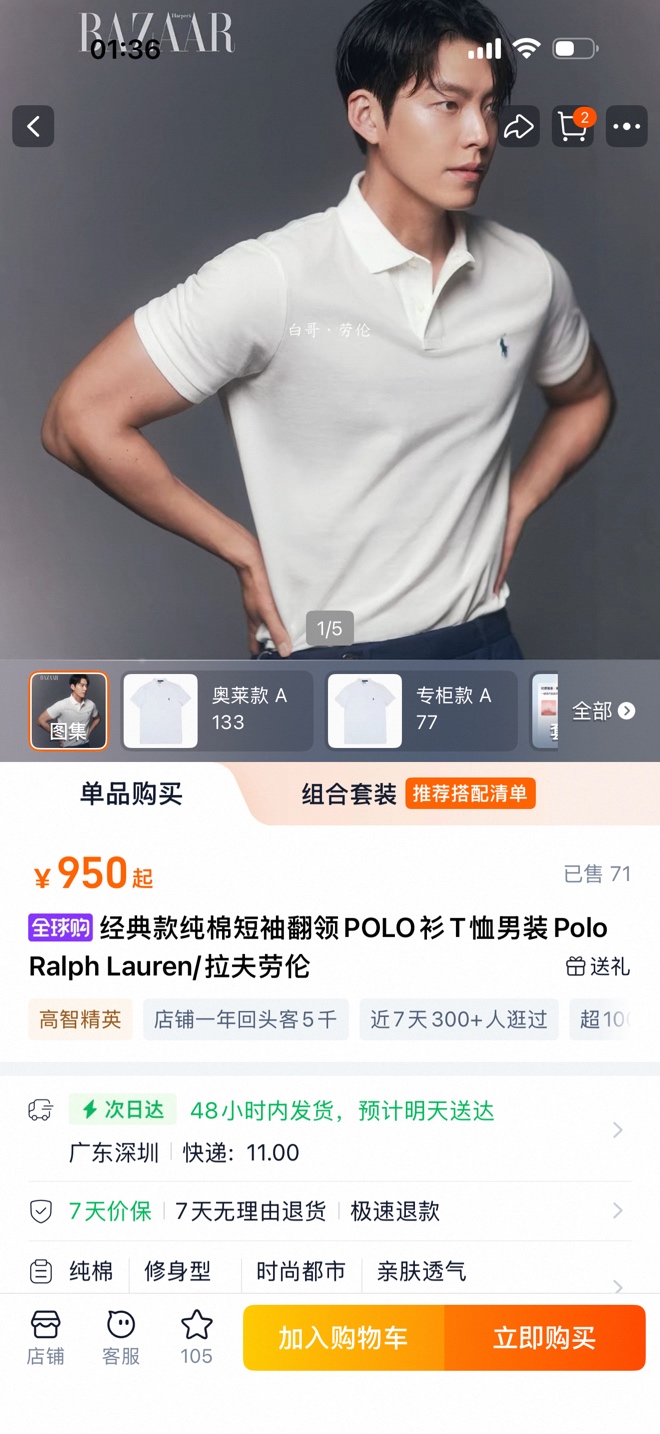Go back to the previous page
The image size is (660, 1434).
coord(33,127)
